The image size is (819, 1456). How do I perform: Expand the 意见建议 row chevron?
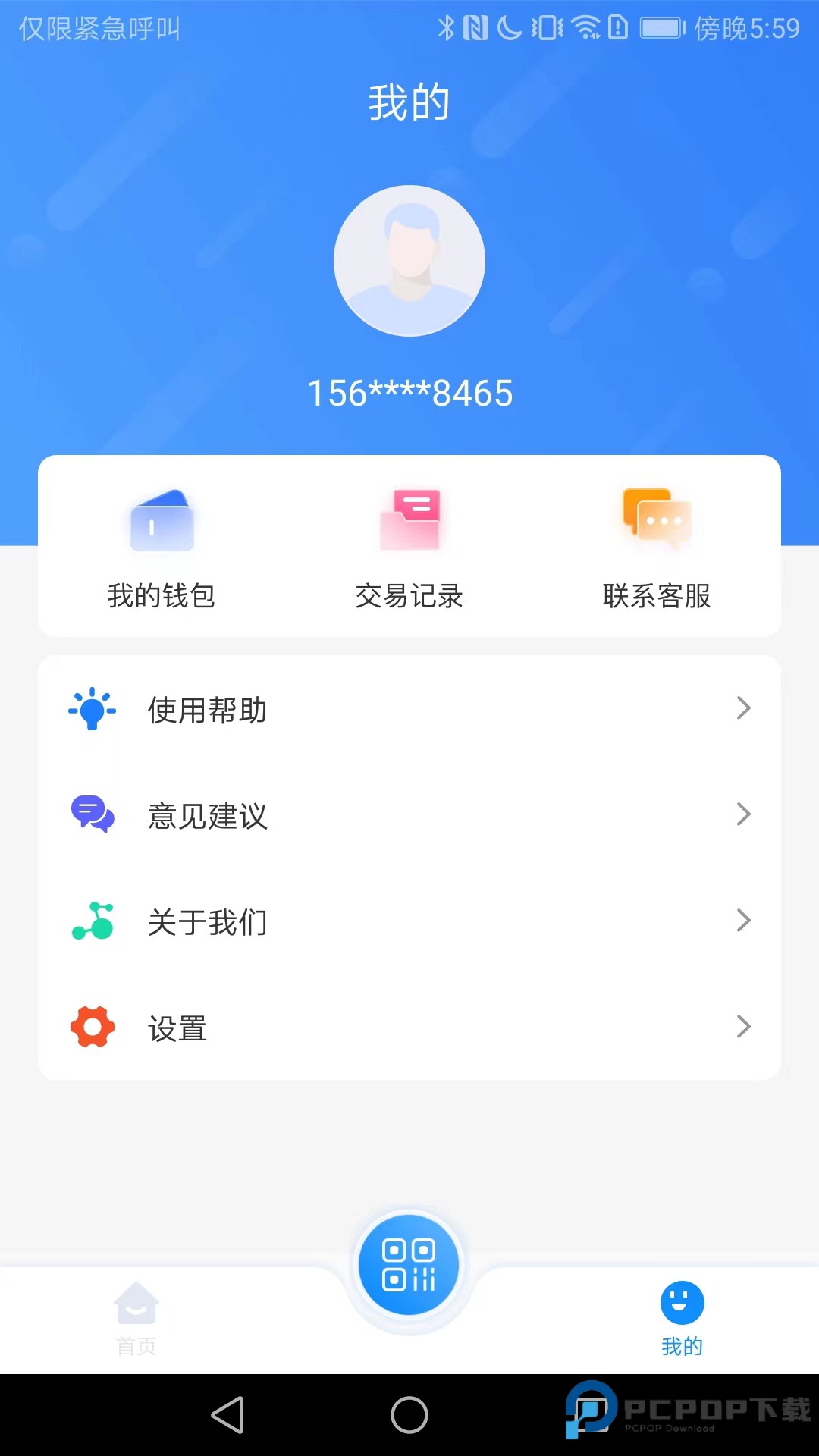(x=743, y=815)
